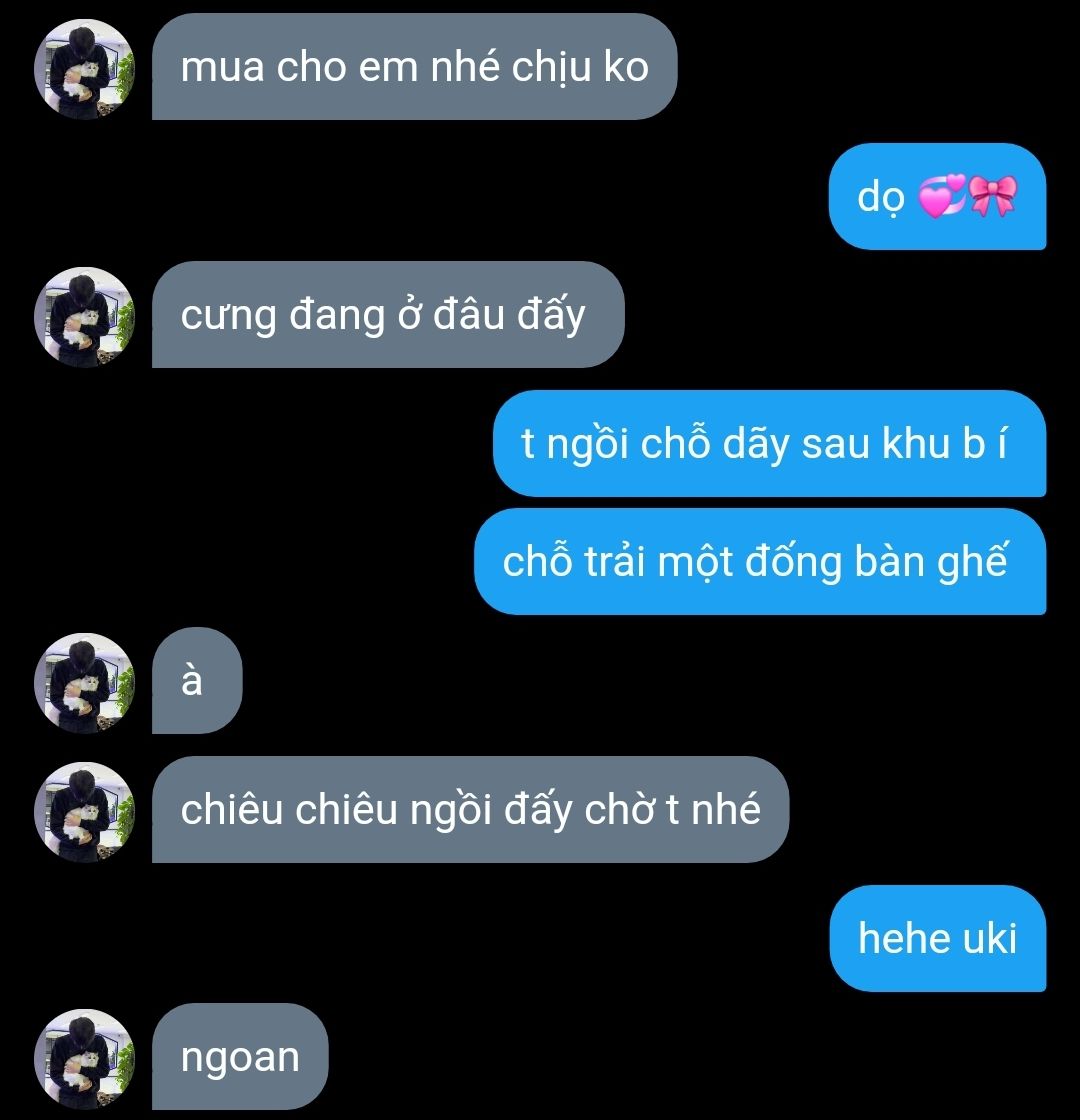Tap the avatar next to "cưng đang ở đâu đấy"
1080x1120 pixels.
[x=84, y=316]
